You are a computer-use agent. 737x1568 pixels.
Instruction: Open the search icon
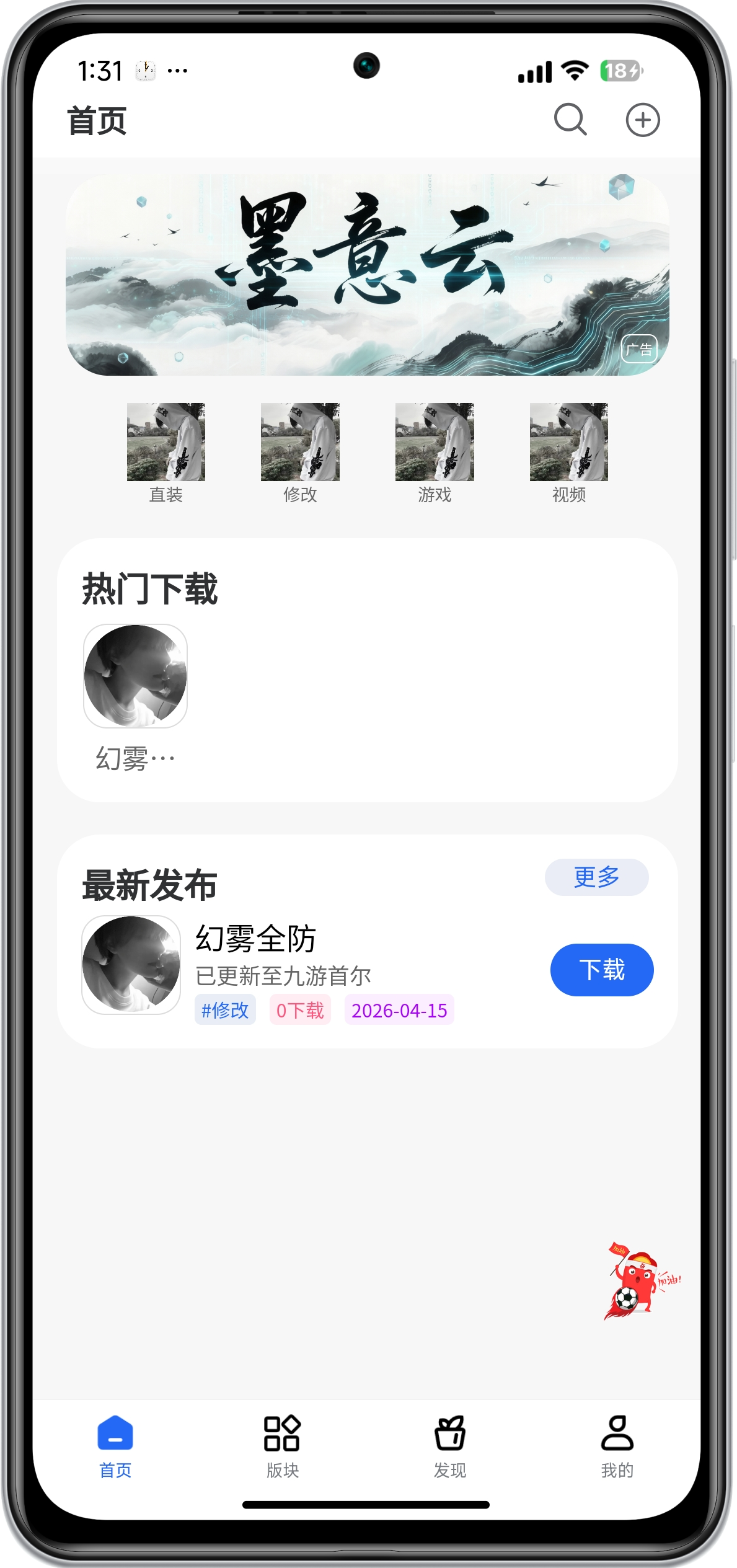570,120
